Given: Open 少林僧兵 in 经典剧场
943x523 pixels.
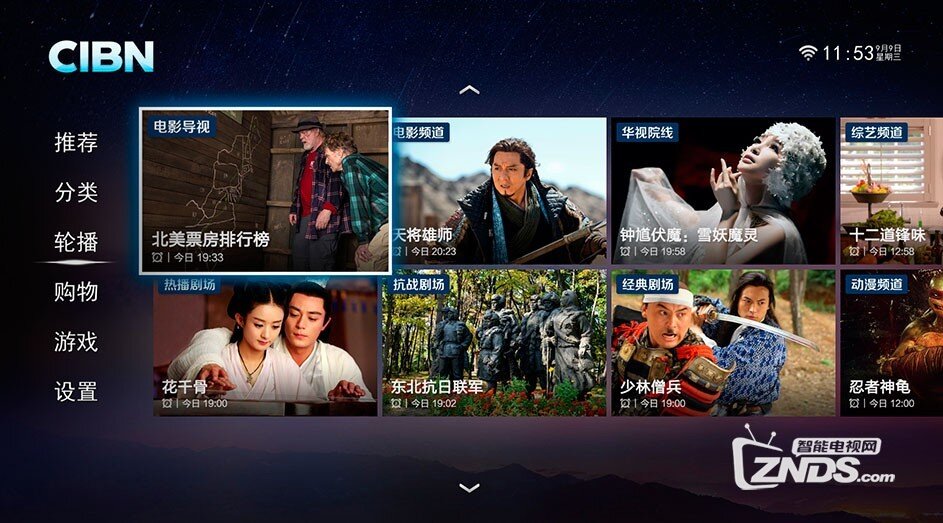Looking at the screenshot, I should pos(722,343).
